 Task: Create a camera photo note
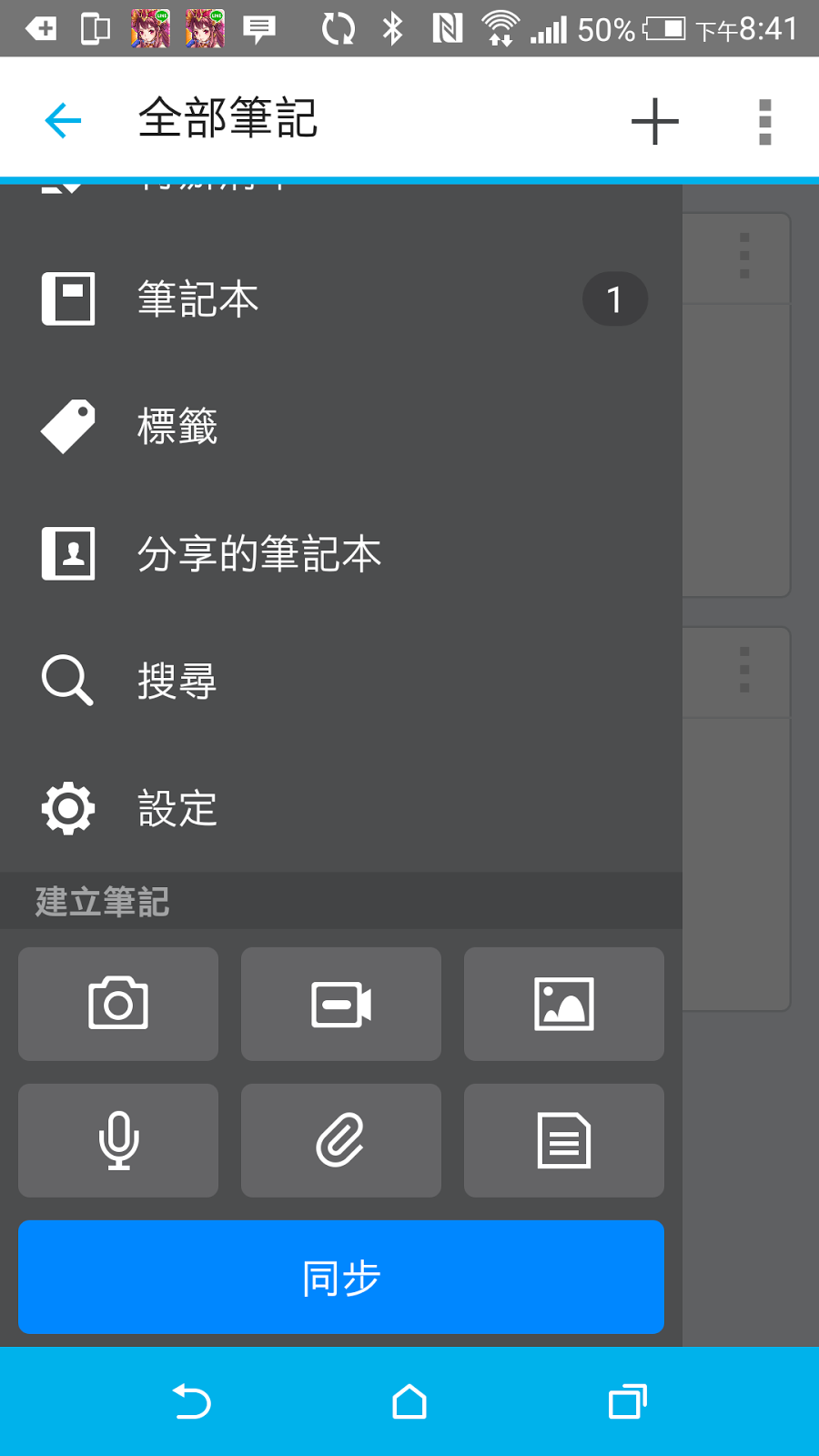[x=118, y=1004]
